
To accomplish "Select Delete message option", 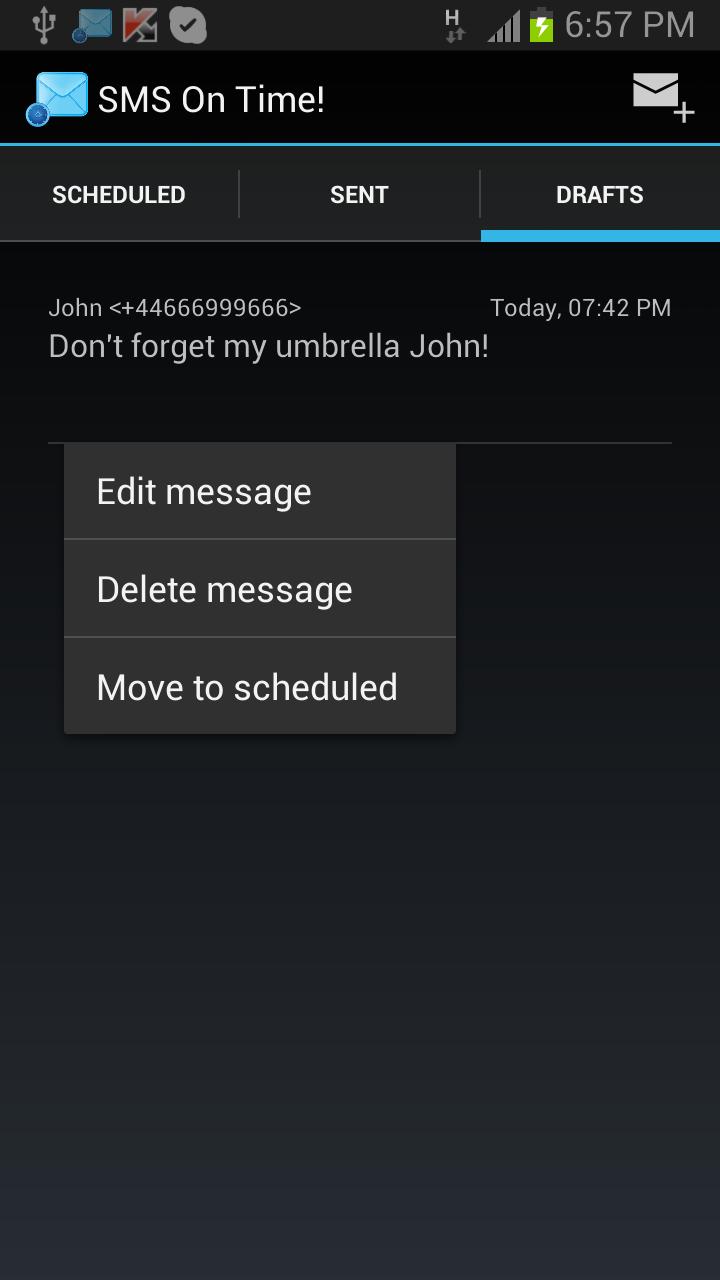I will pos(259,590).
